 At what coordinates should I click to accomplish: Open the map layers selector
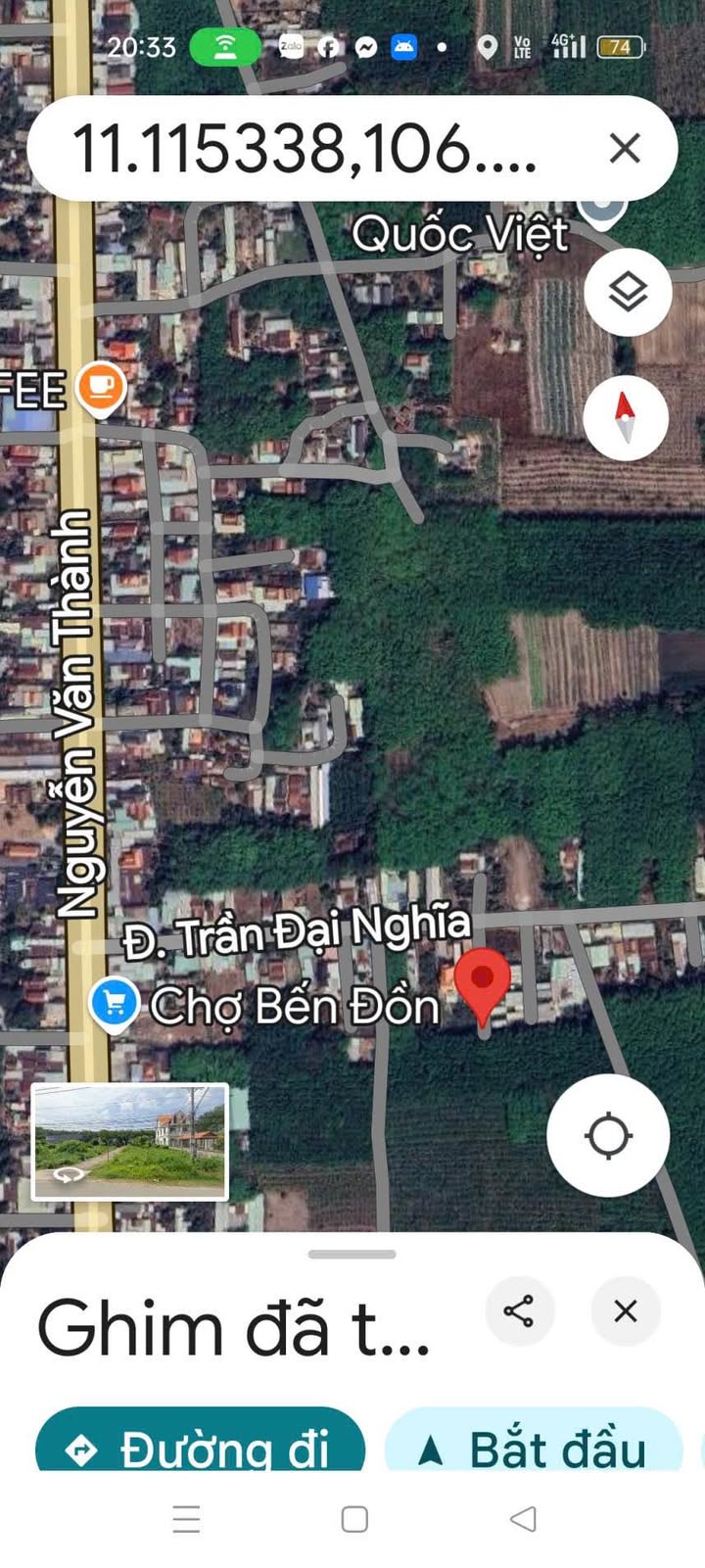628,292
